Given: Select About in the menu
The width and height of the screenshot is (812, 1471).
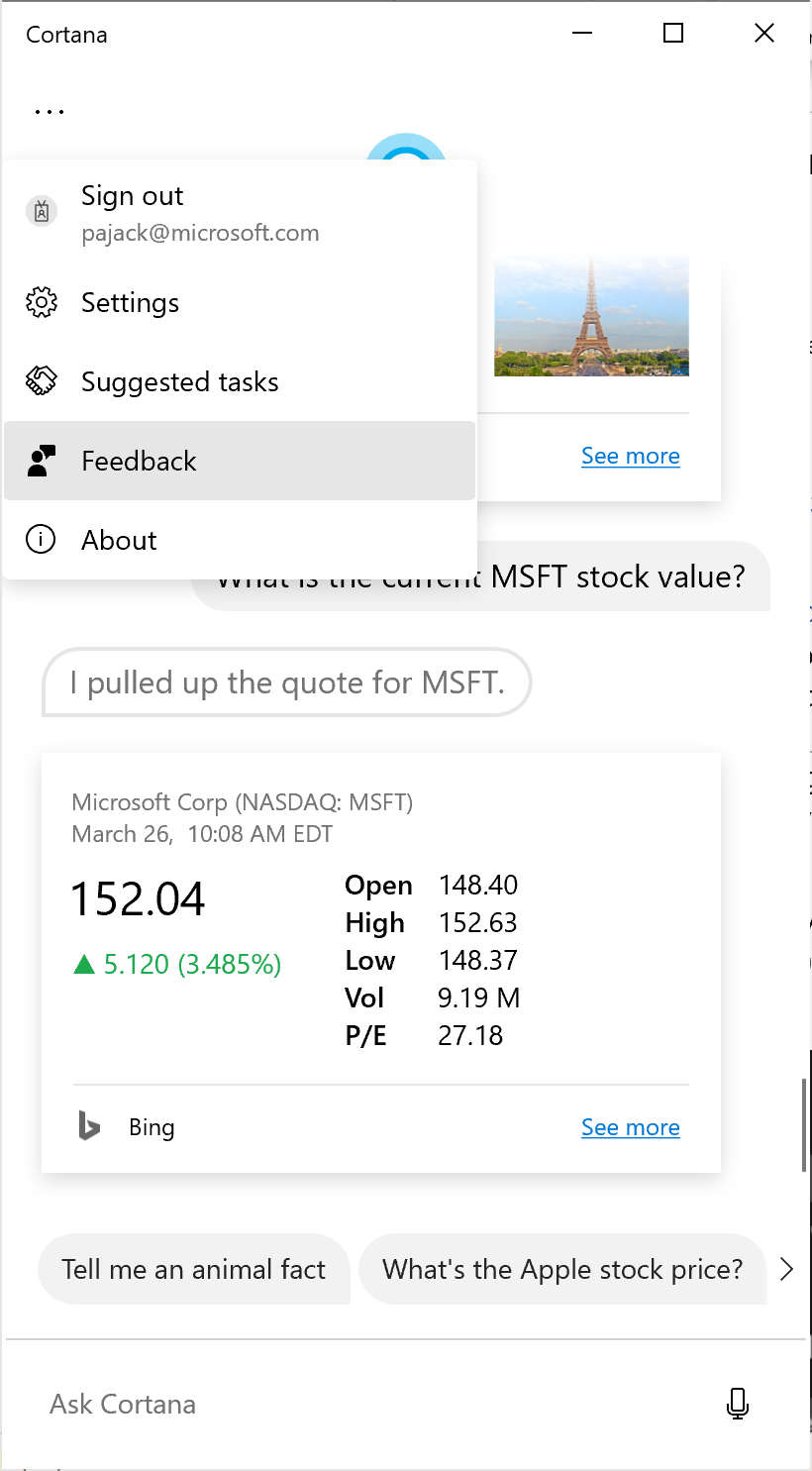Looking at the screenshot, I should [x=119, y=540].
